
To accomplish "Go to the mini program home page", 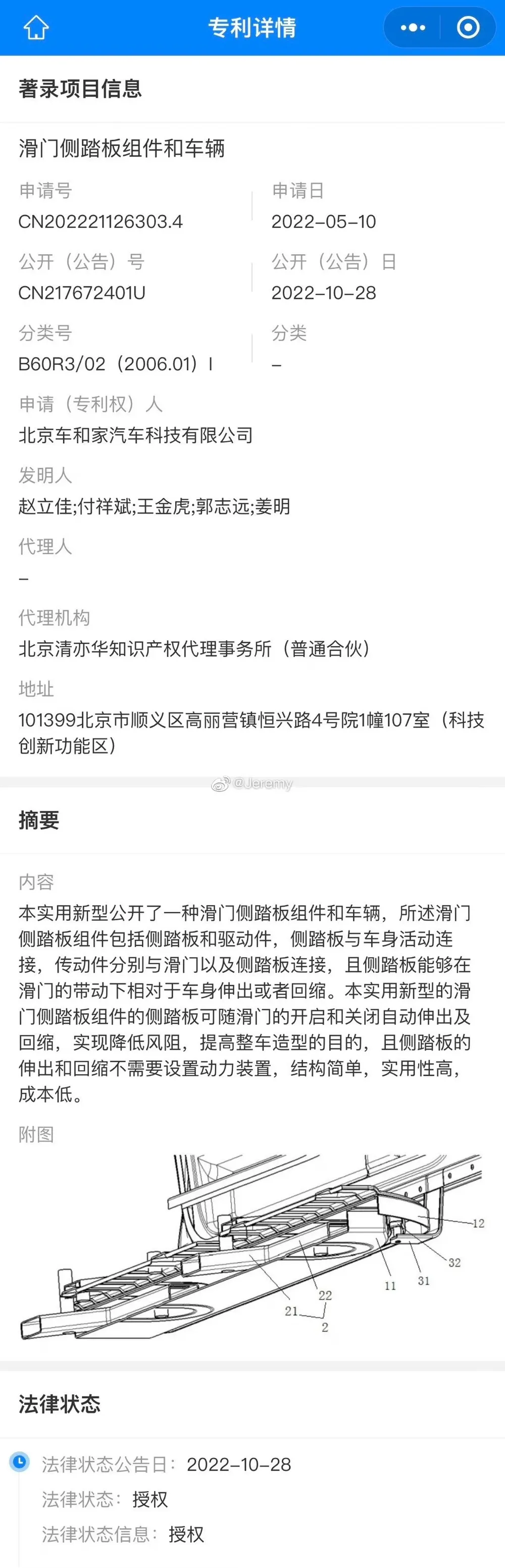I will point(35,27).
